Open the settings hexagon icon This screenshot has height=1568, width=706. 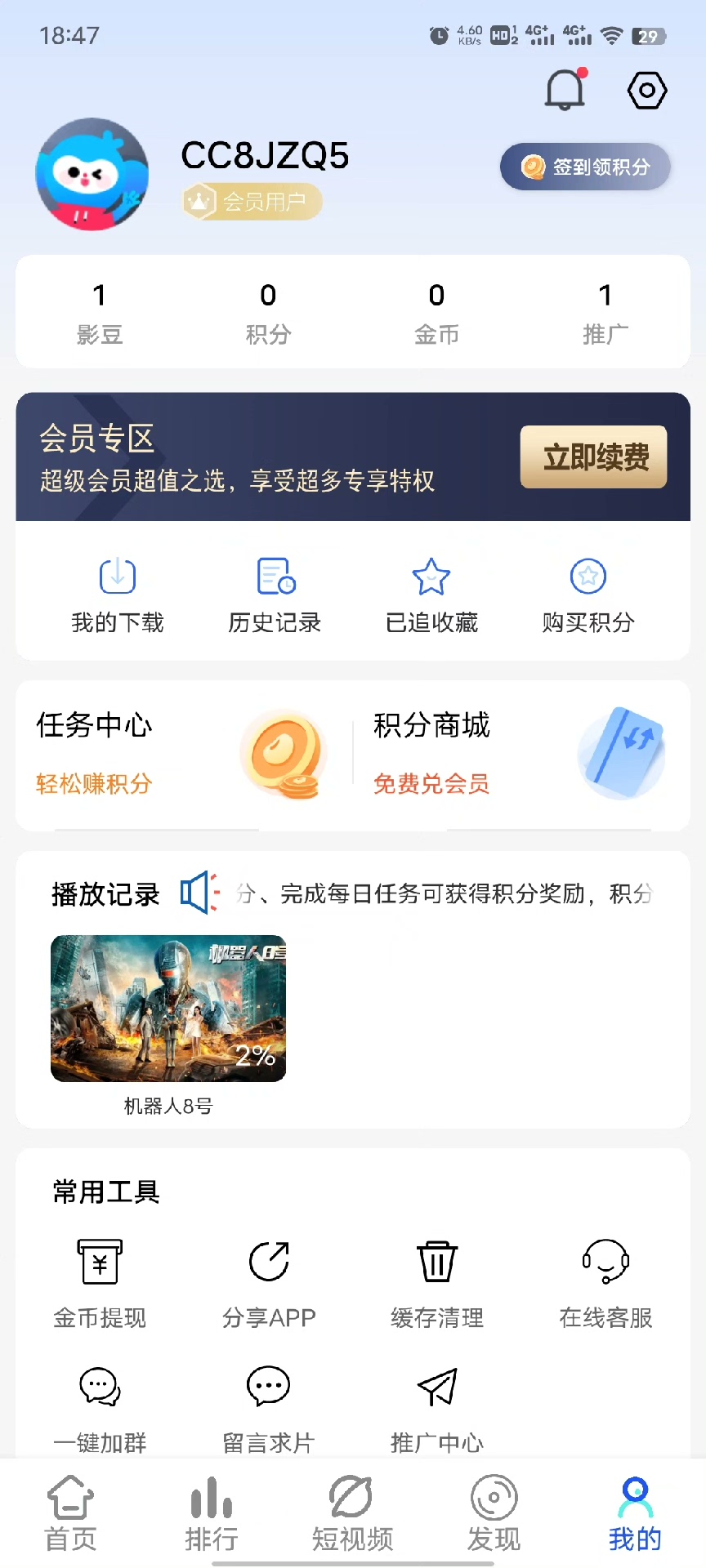tap(647, 90)
